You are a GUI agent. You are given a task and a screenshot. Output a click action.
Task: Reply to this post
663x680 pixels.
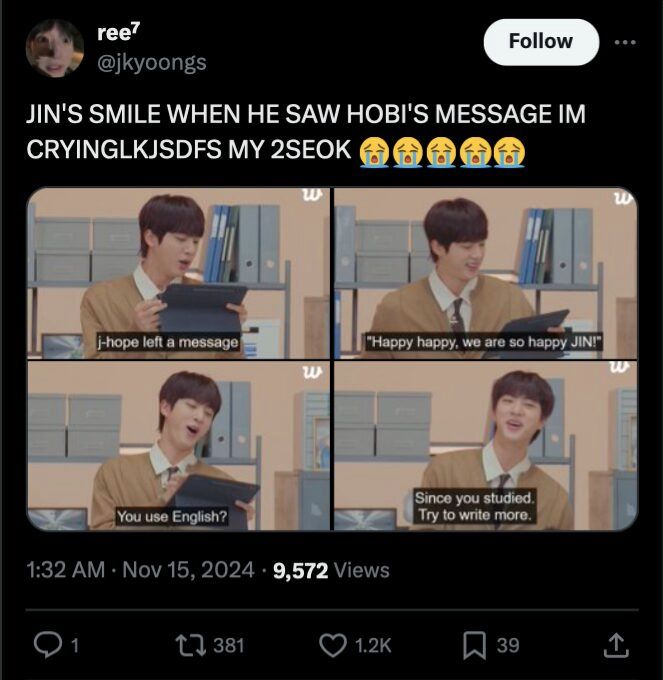pyautogui.click(x=48, y=645)
